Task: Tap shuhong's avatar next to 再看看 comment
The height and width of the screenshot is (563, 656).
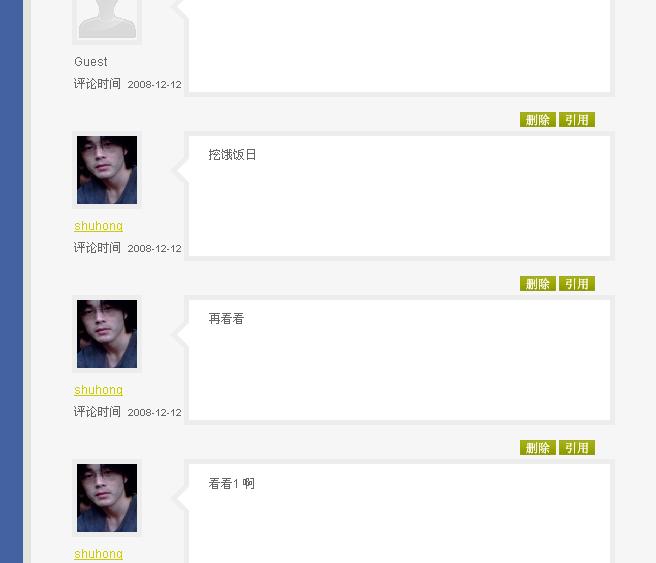Action: coord(107,334)
